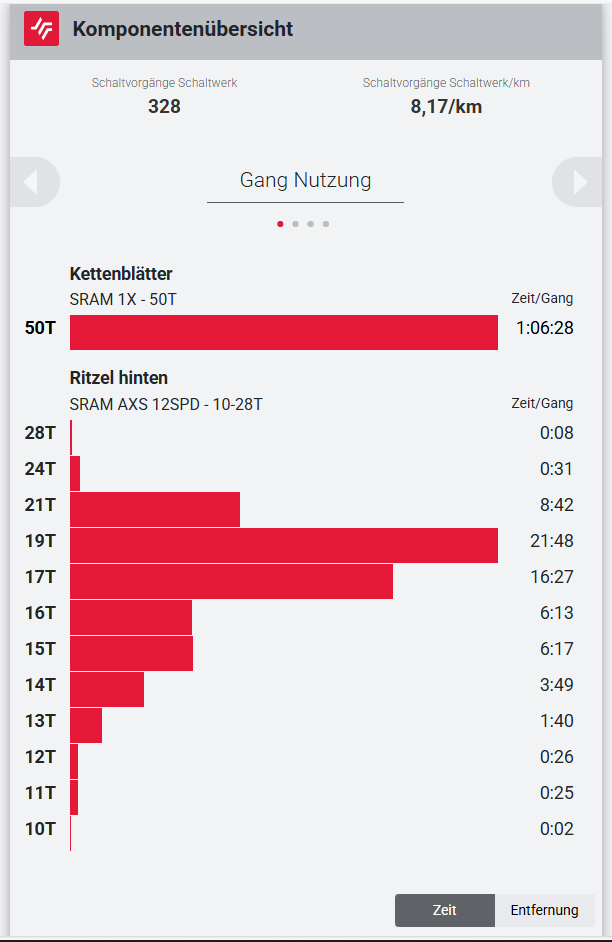This screenshot has width=612, height=942.
Task: Select the Zeit view
Action: pyautogui.click(x=444, y=910)
